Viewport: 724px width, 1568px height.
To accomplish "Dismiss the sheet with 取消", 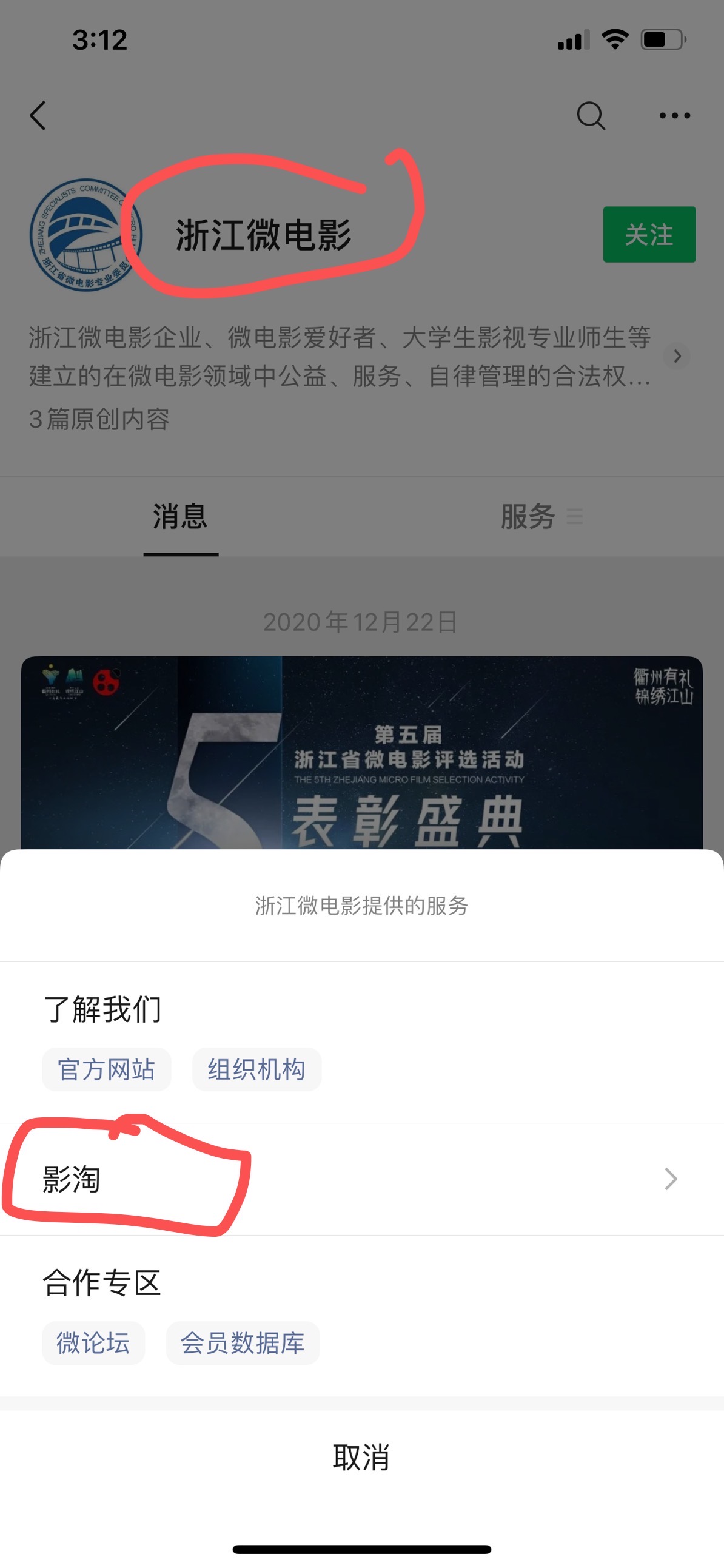I will tap(361, 1458).
